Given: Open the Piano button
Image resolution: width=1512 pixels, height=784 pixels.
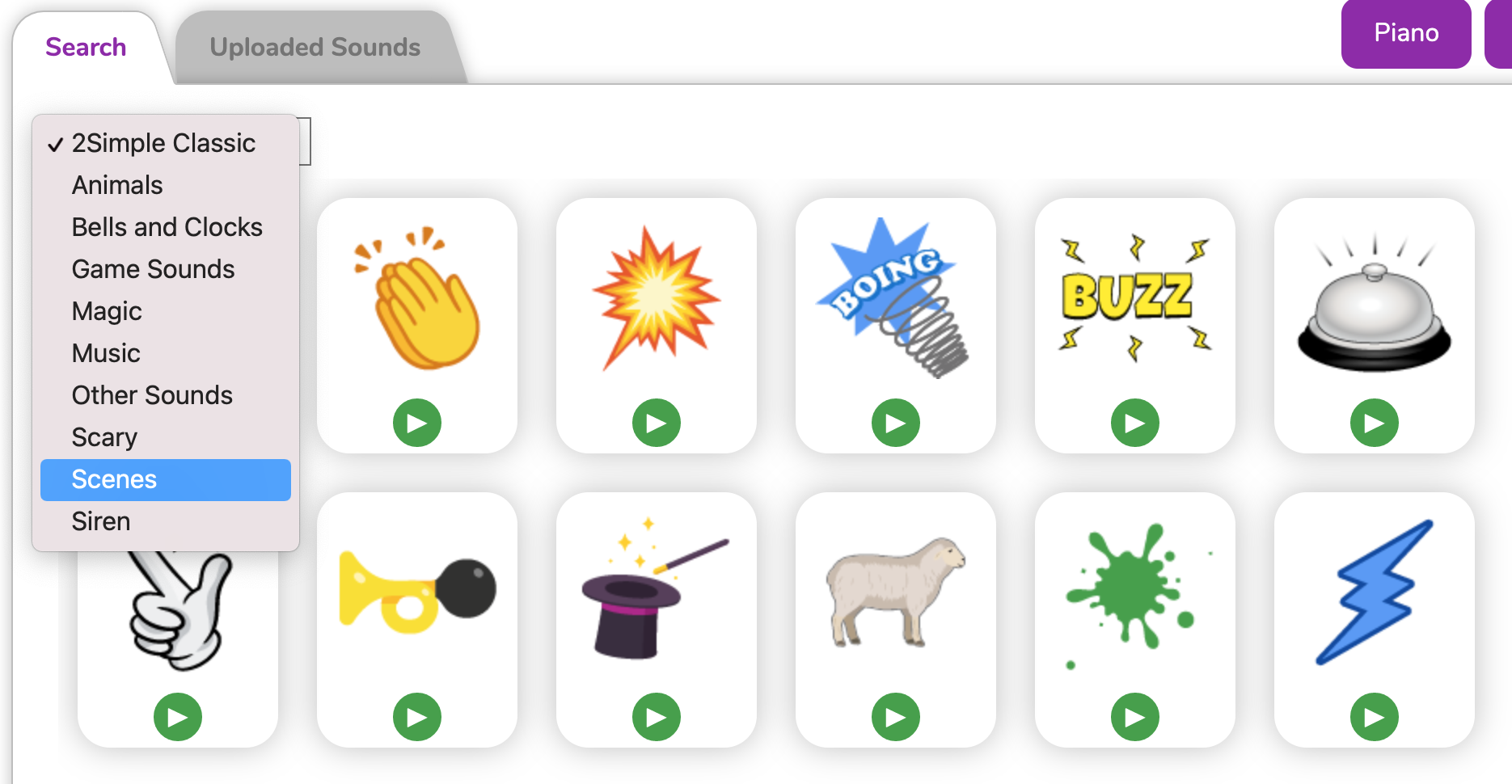Looking at the screenshot, I should pos(1405,33).
